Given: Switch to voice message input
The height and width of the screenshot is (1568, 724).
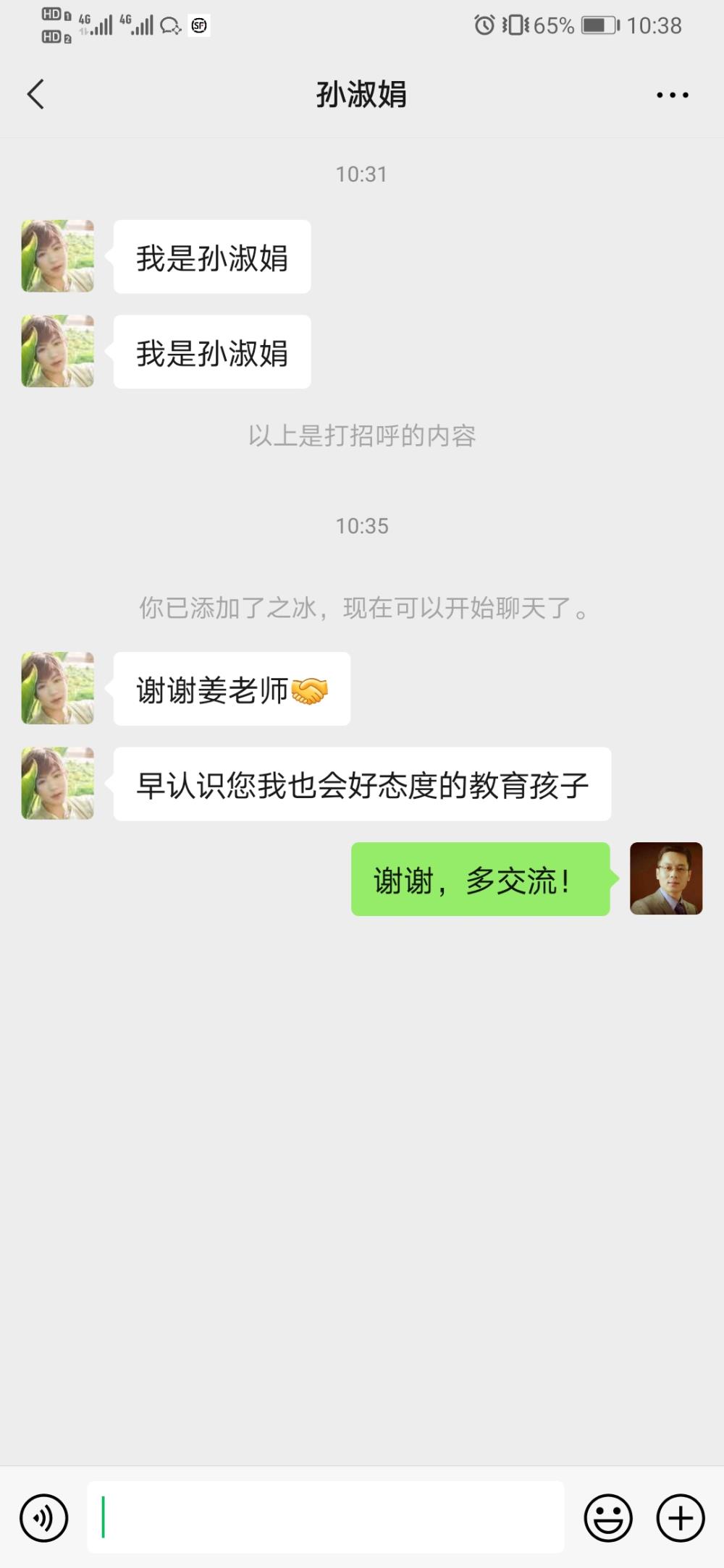Looking at the screenshot, I should (44, 1517).
